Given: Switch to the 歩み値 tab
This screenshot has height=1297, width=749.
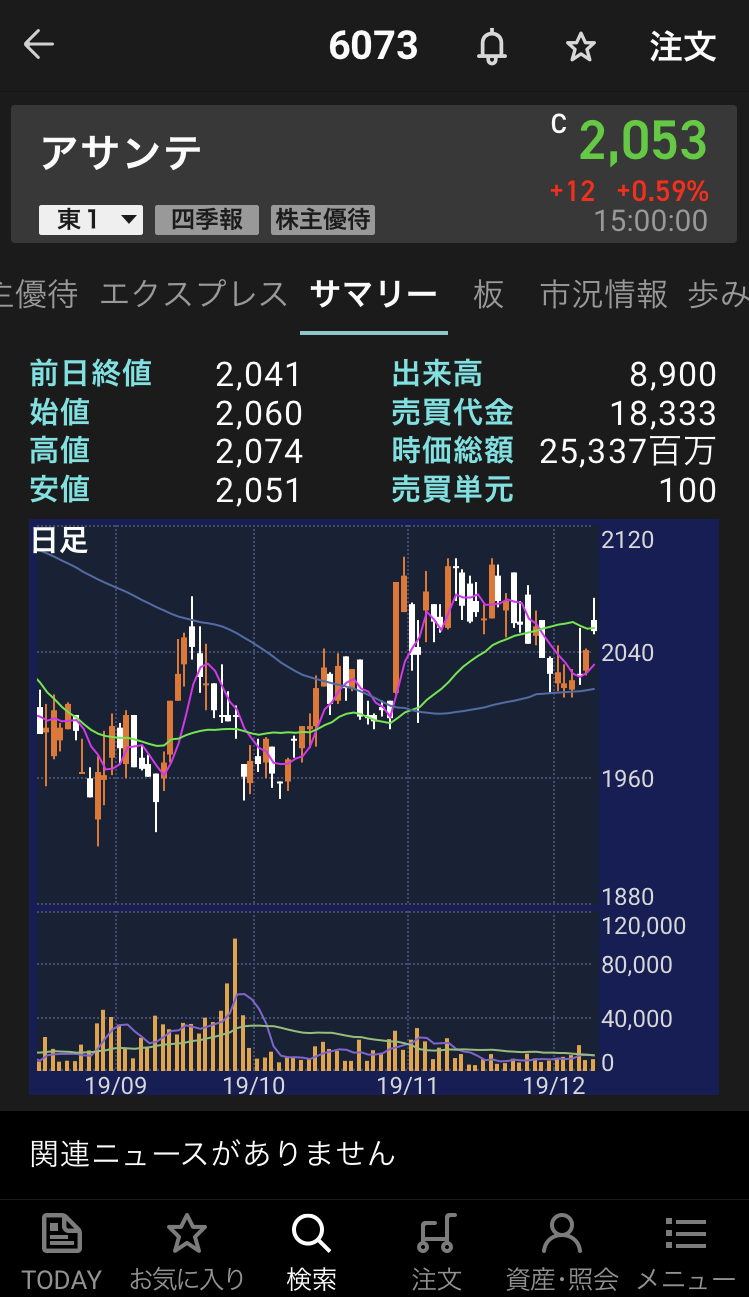Looking at the screenshot, I should (718, 294).
